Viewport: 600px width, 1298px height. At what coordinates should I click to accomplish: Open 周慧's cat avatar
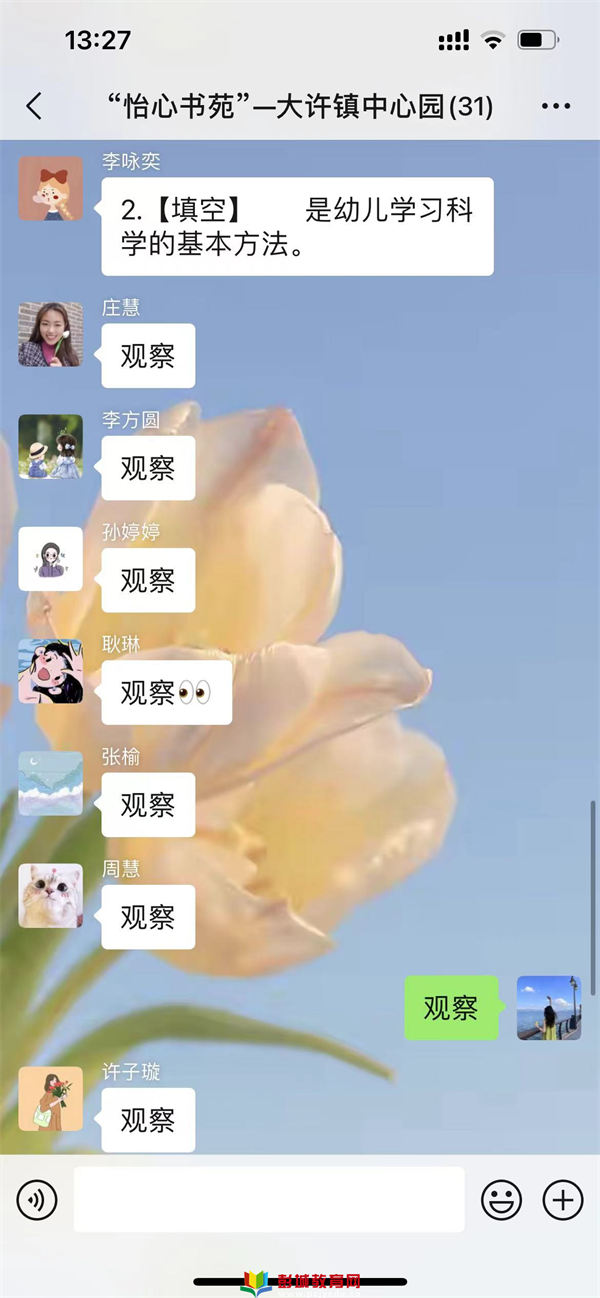(x=50, y=895)
